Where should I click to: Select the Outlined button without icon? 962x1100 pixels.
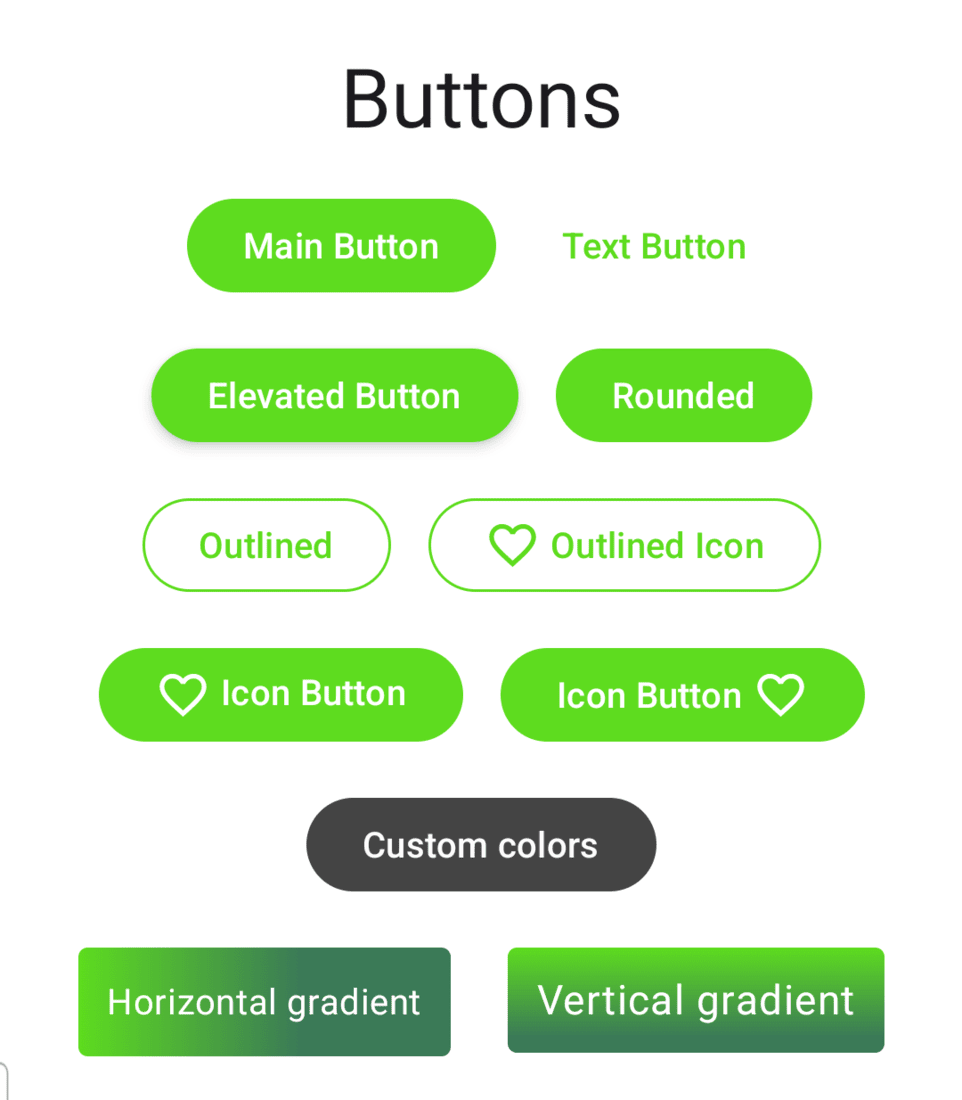click(x=266, y=545)
